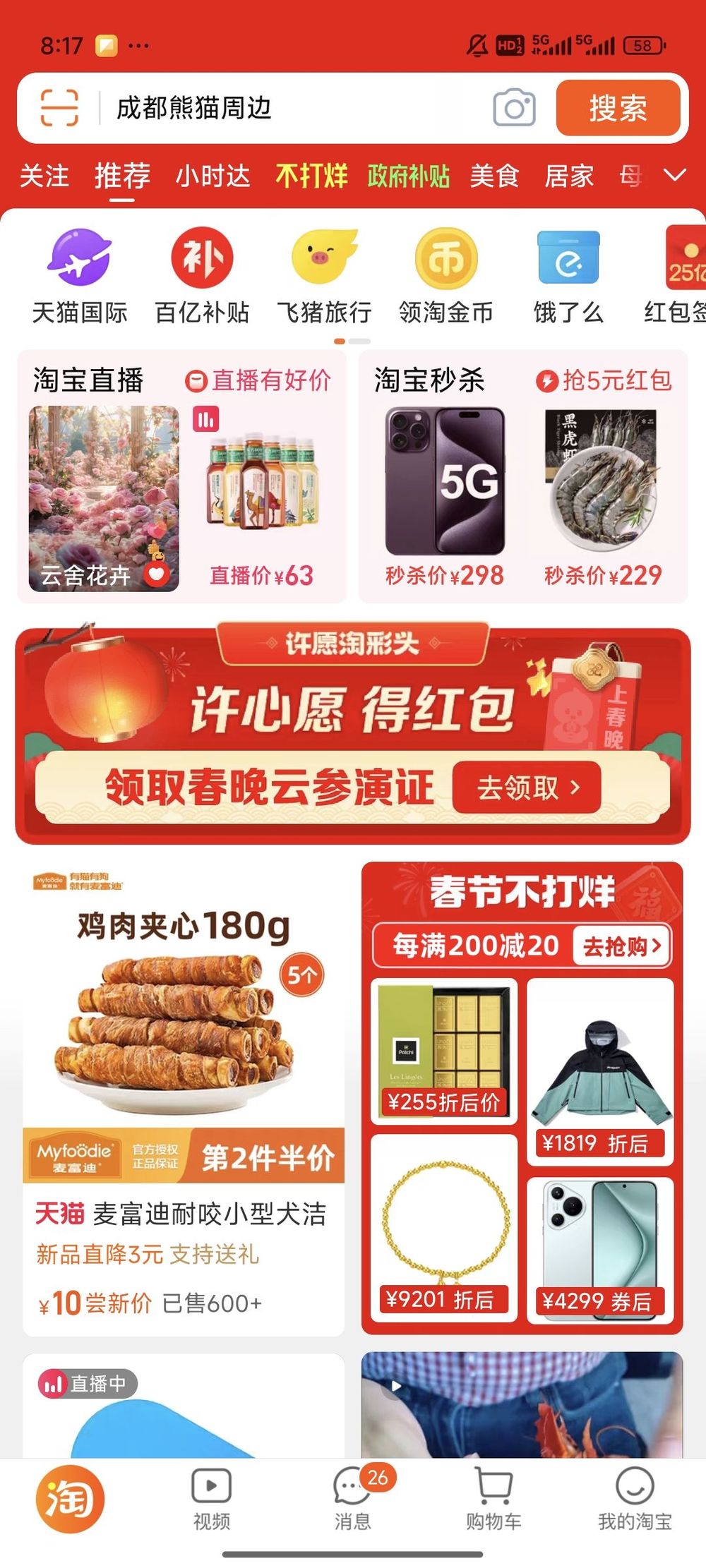The width and height of the screenshot is (706, 1568).
Task: View the 5G phone 秒杀价 ¥298 deal
Action: click(445, 494)
